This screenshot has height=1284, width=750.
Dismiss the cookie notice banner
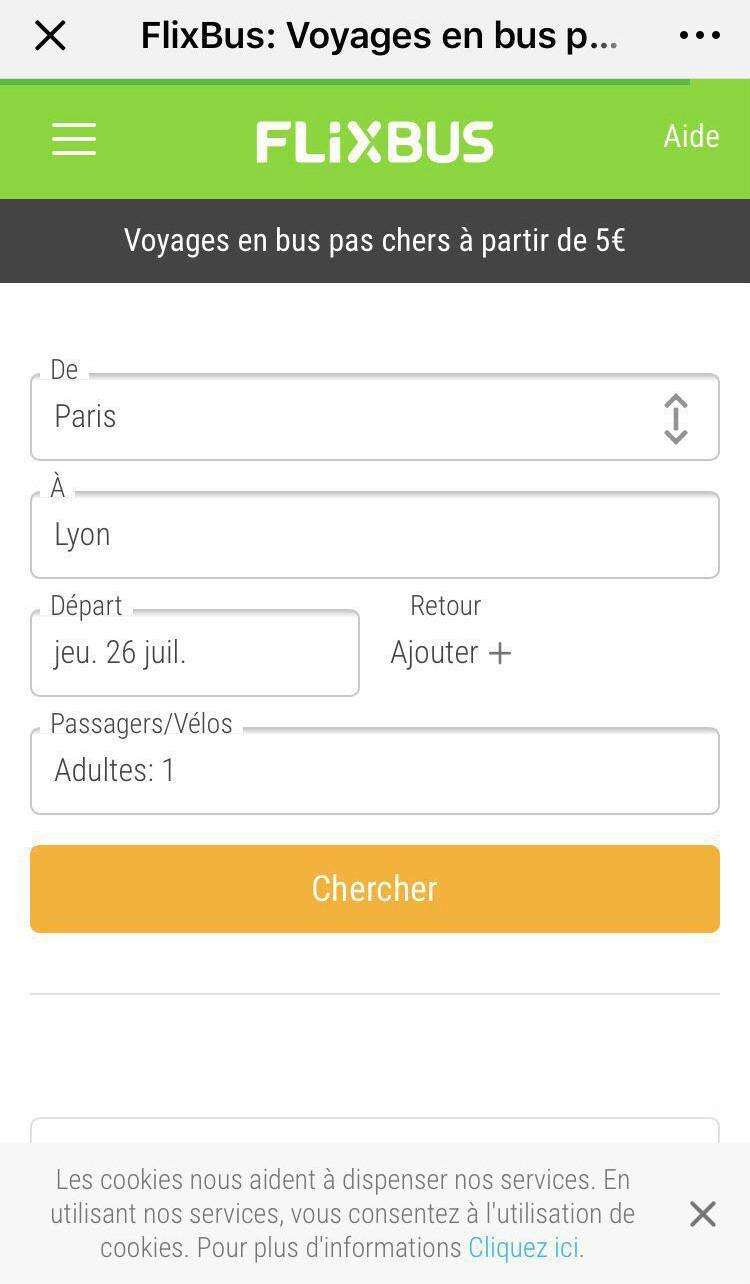(x=703, y=1214)
